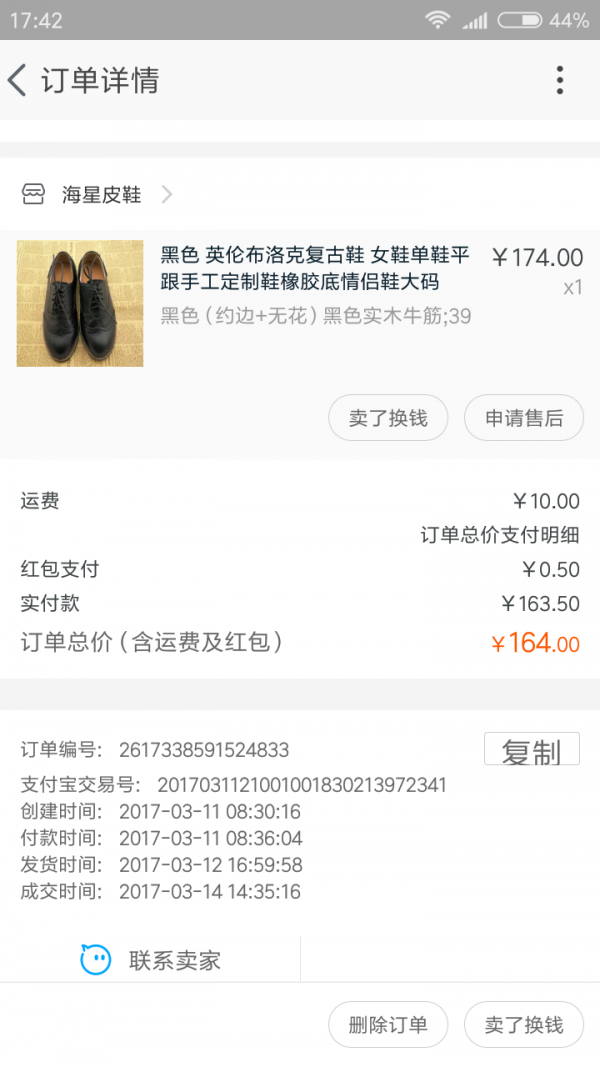Open the 海星皮鞋 shop page

click(97, 195)
